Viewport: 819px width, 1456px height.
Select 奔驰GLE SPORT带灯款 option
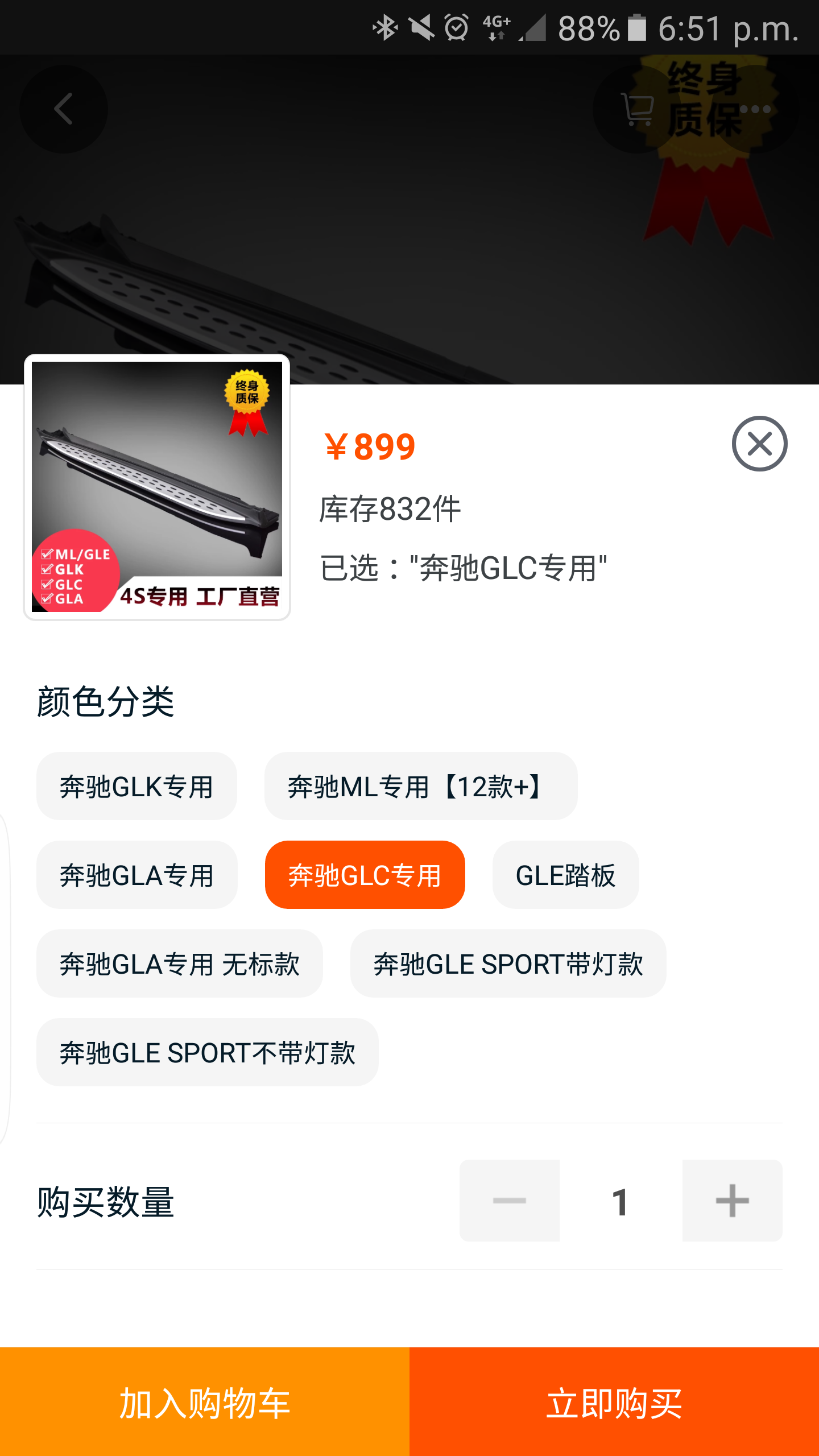tap(508, 963)
